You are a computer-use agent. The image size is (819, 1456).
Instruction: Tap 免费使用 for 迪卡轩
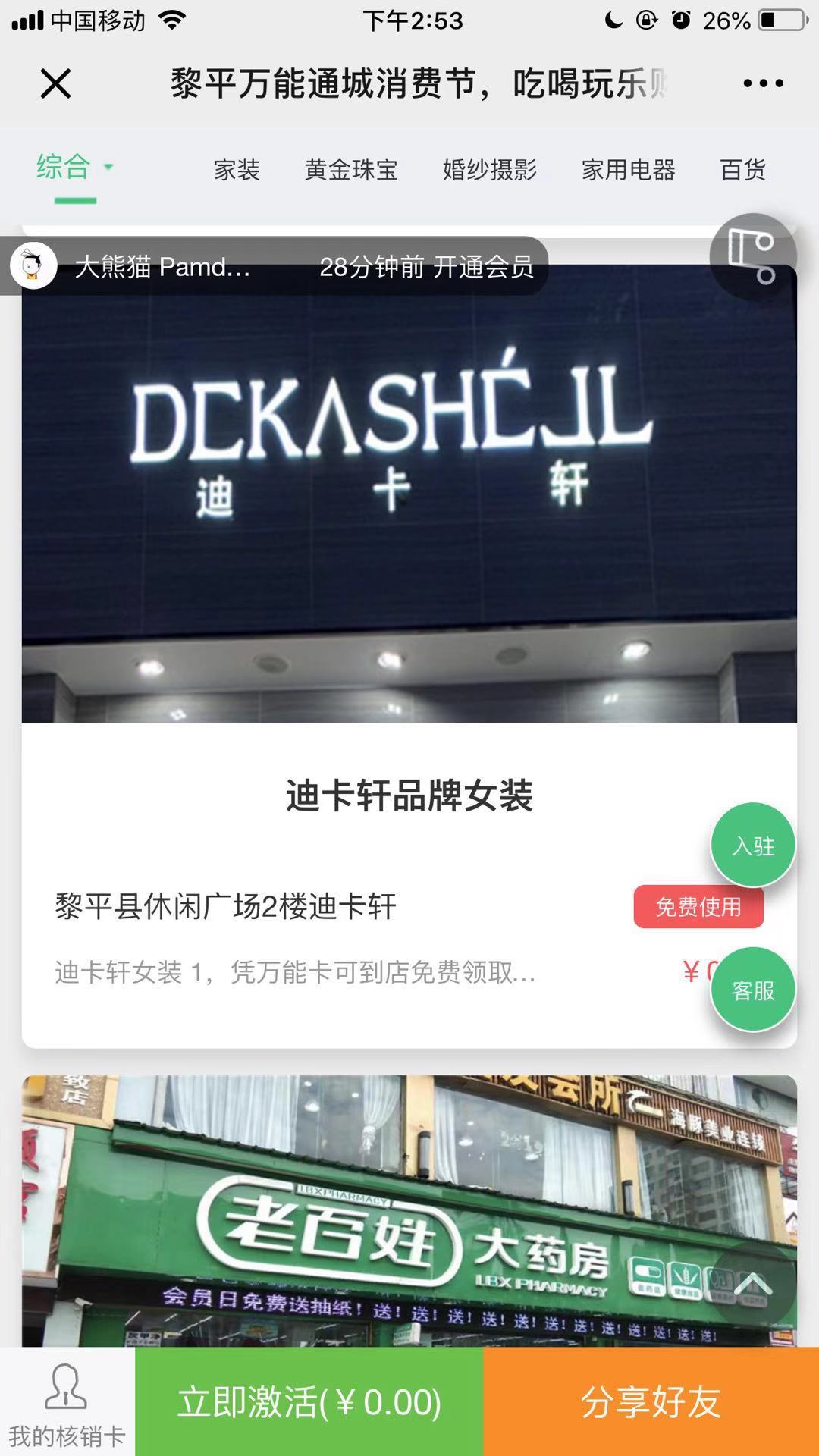pos(698,907)
